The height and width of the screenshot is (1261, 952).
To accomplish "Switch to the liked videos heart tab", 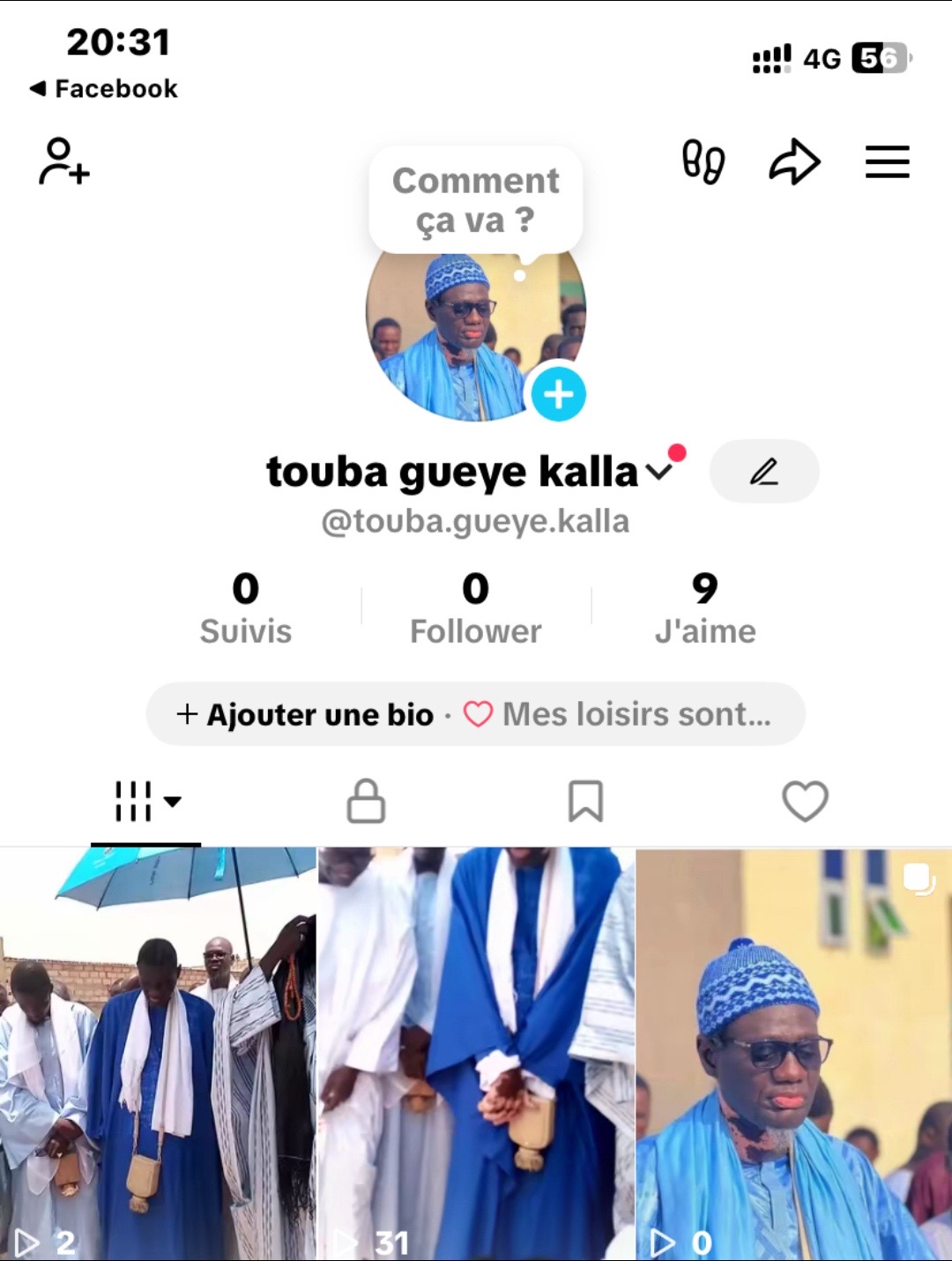I will pos(805,802).
